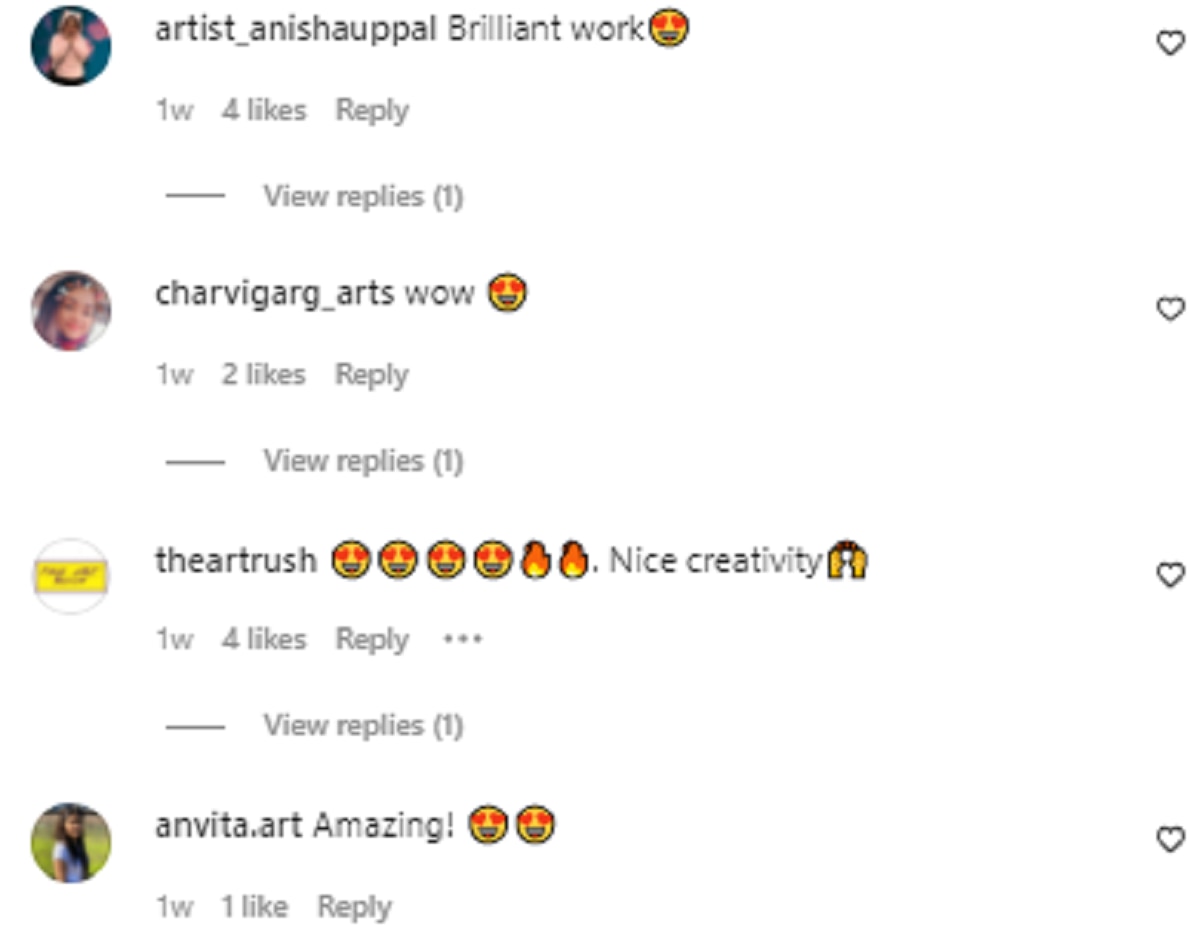
Task: Open theartrush's profile avatar
Action: [x=71, y=576]
